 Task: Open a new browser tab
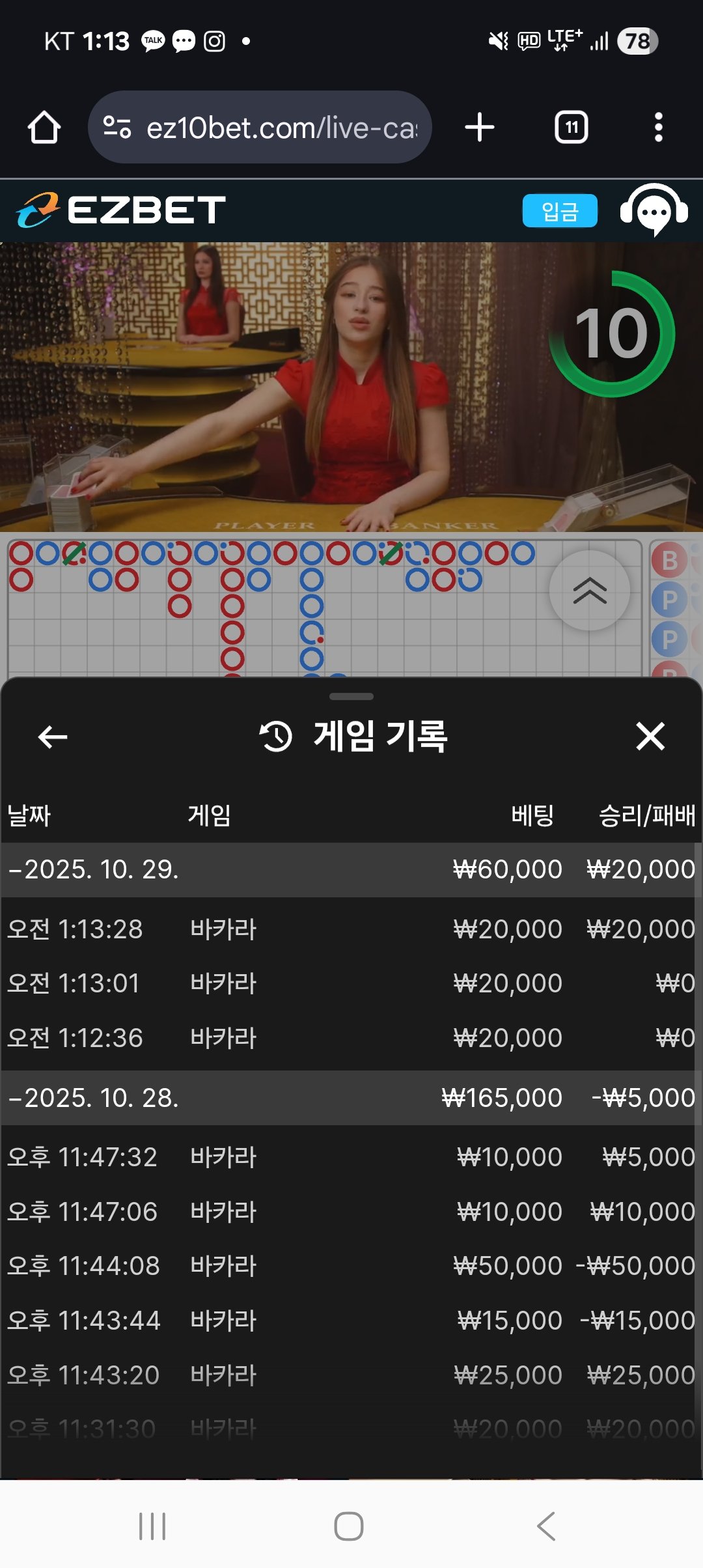[x=480, y=127]
